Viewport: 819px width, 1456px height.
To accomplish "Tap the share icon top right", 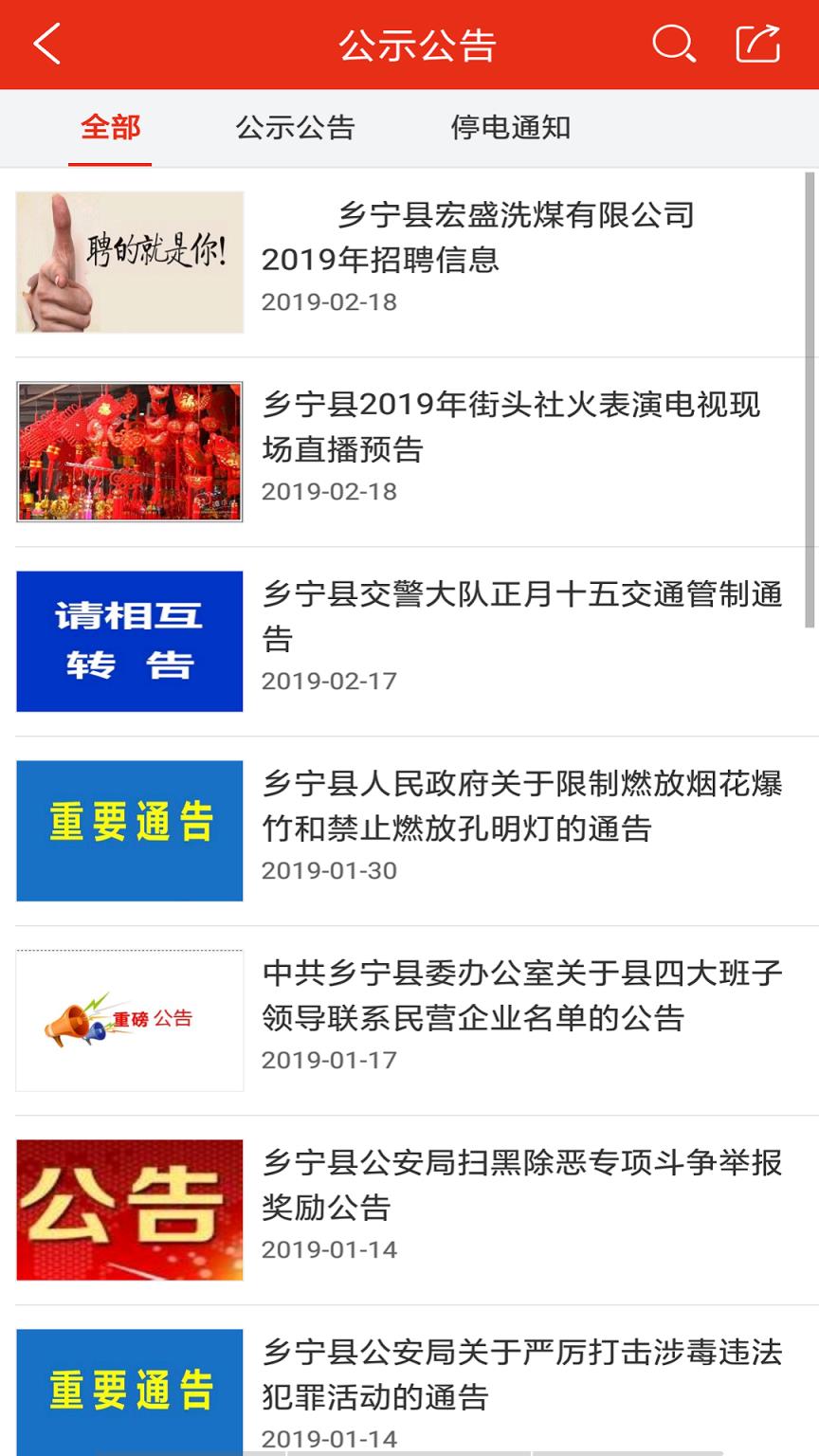I will tap(754, 43).
